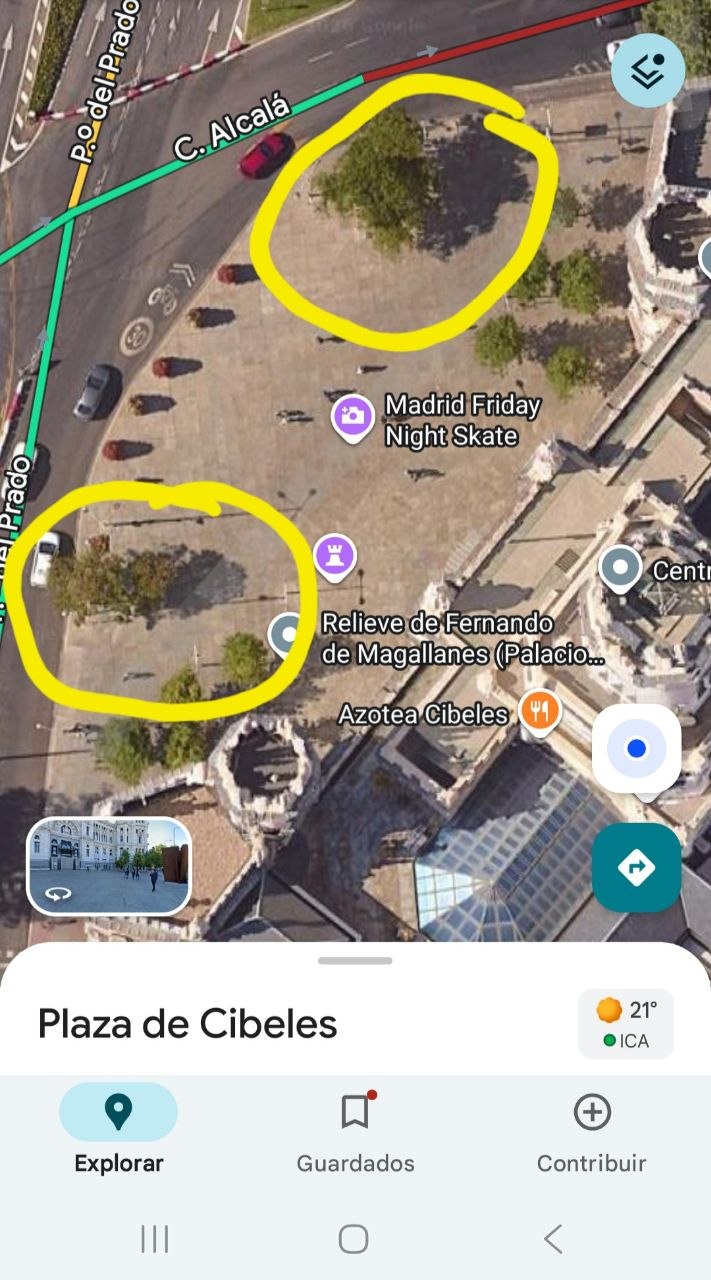711x1280 pixels.
Task: Open the Azotea Cibeles restaurant marker
Action: 540,713
